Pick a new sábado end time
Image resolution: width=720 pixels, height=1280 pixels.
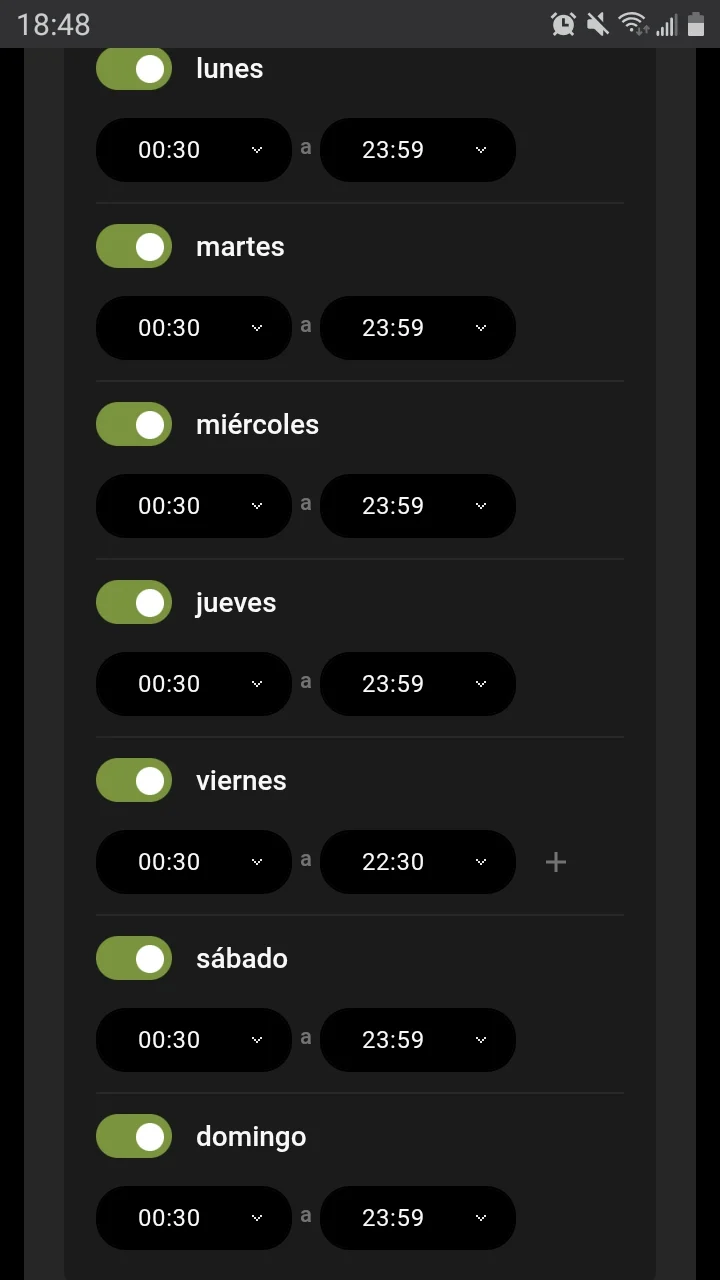(x=418, y=1040)
